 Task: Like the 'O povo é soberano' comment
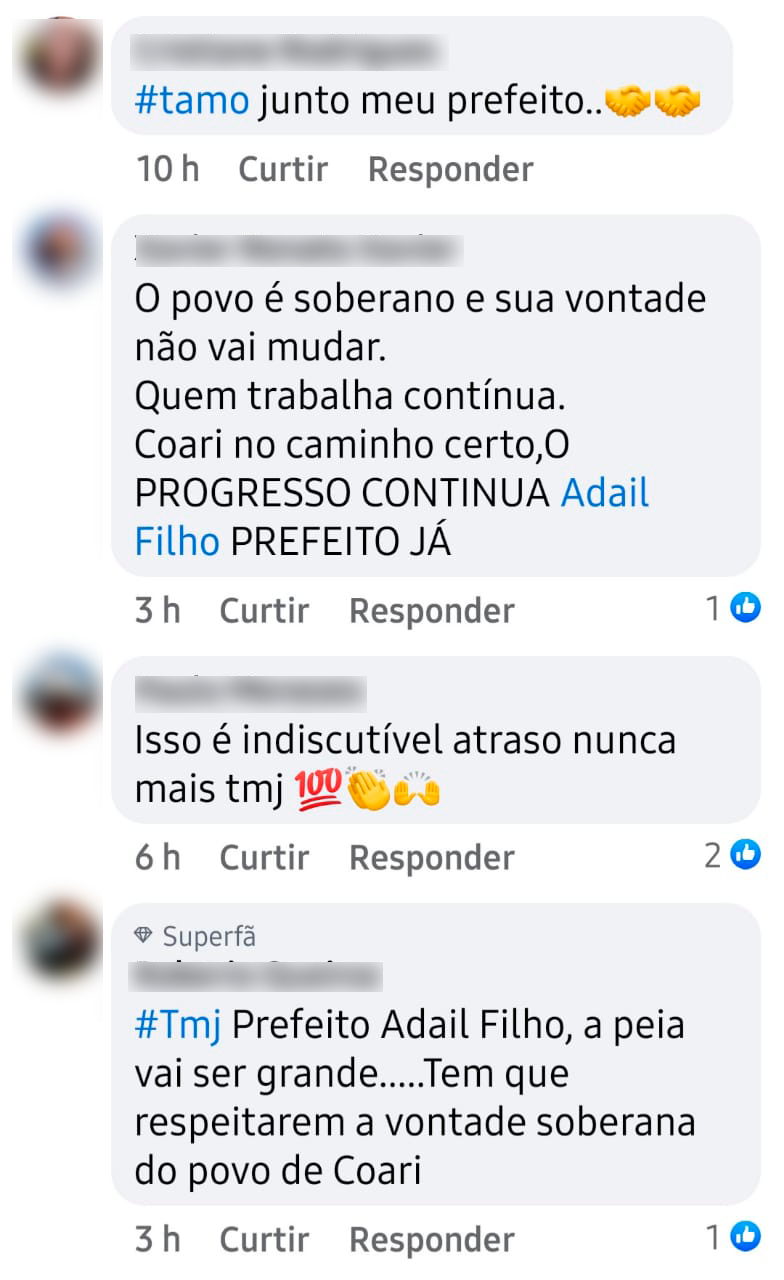pos(264,610)
